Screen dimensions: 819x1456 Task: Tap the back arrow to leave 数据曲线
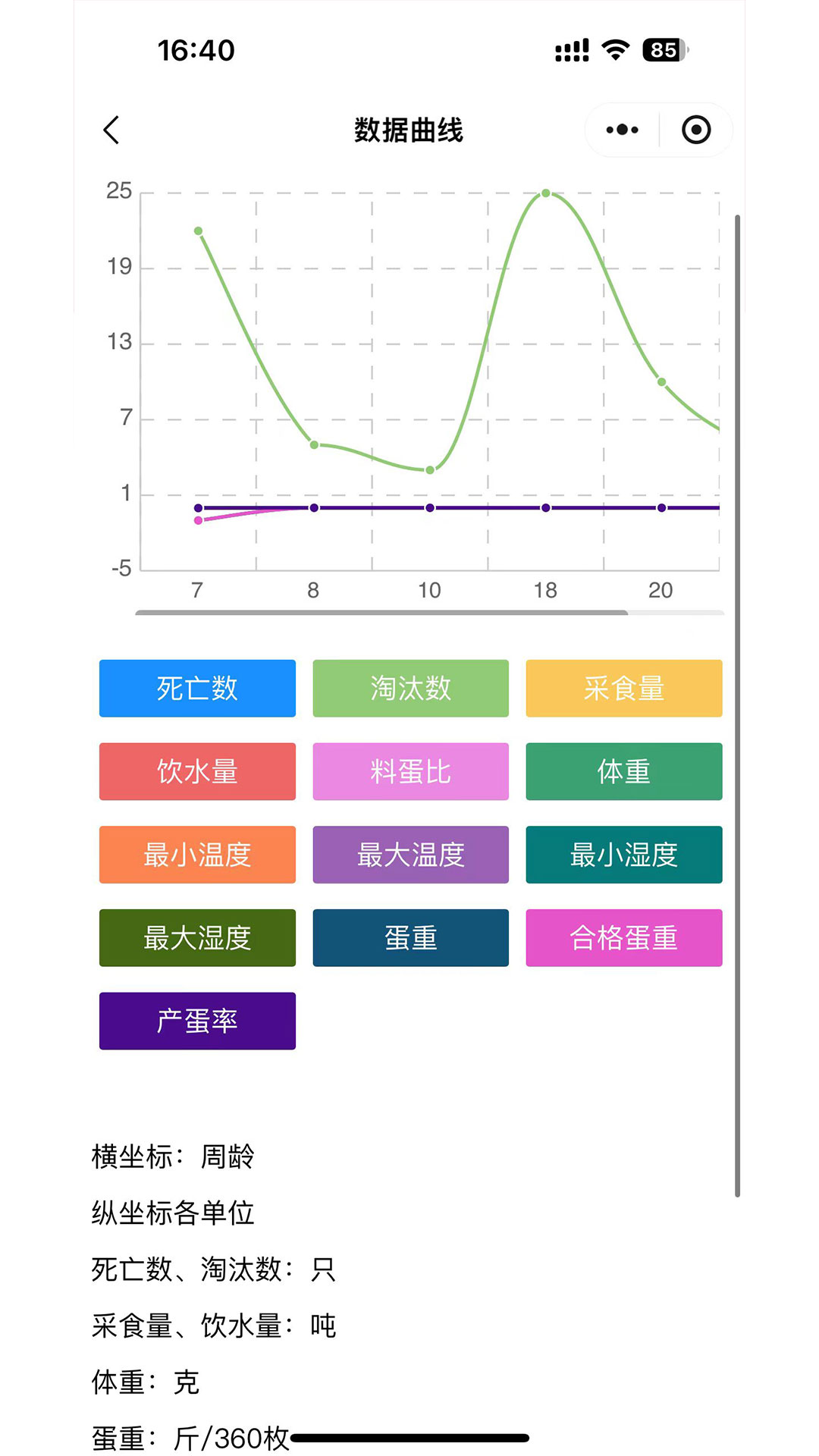[x=112, y=129]
